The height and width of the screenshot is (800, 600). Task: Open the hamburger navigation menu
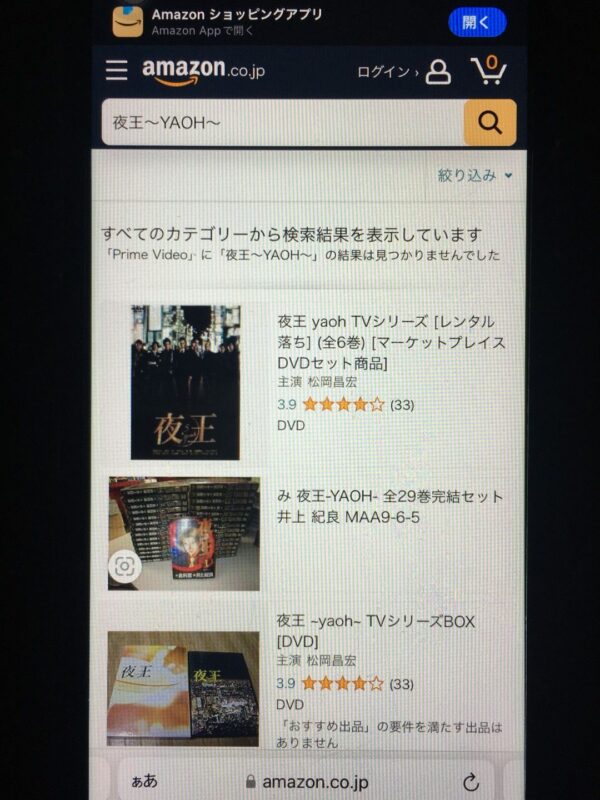pyautogui.click(x=117, y=71)
